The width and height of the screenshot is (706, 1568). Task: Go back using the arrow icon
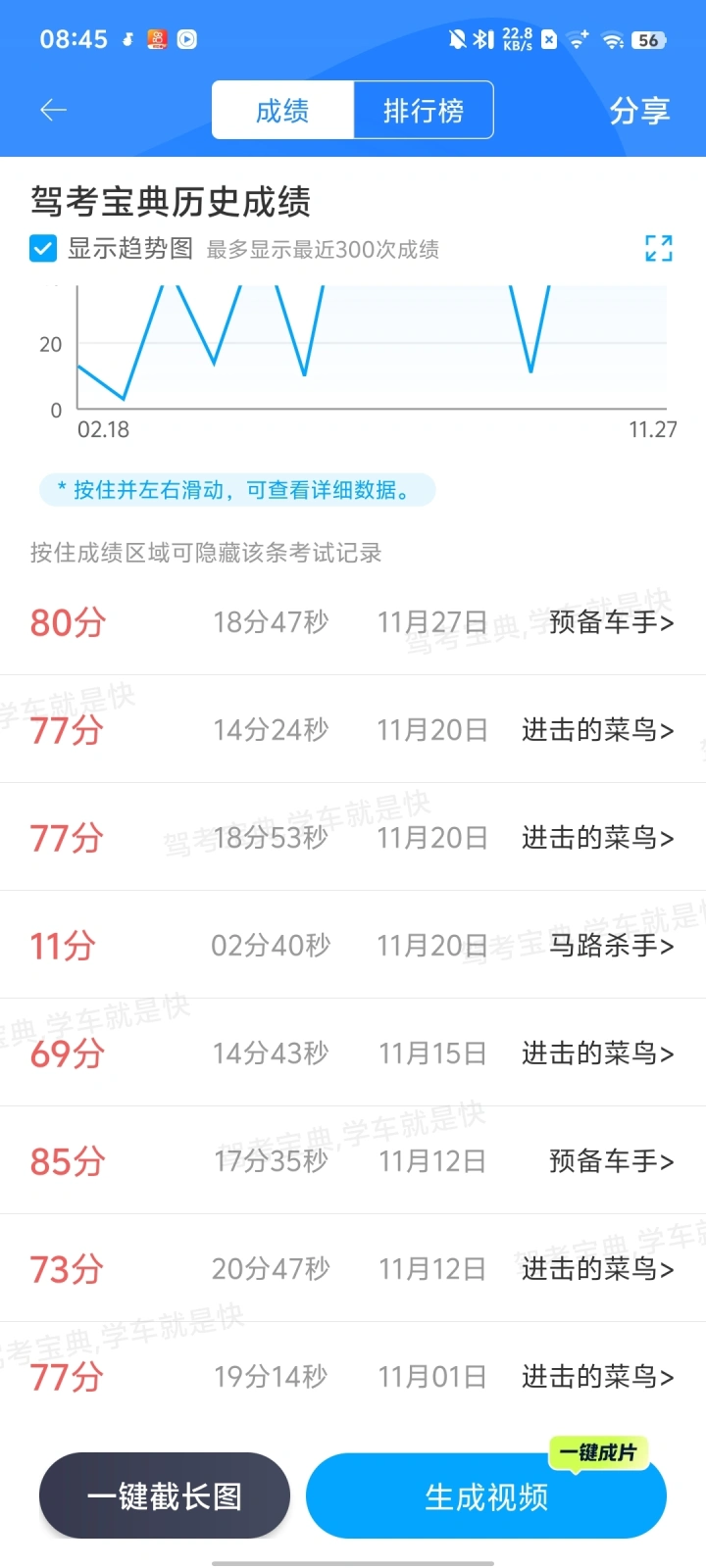click(53, 110)
